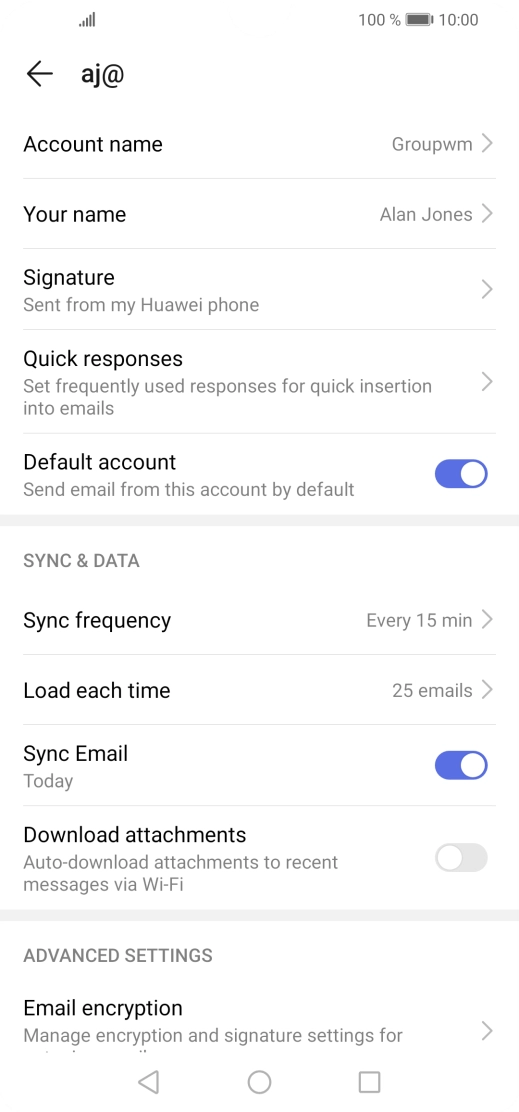
Task: Edit Your name Alan Jones
Action: (260, 214)
